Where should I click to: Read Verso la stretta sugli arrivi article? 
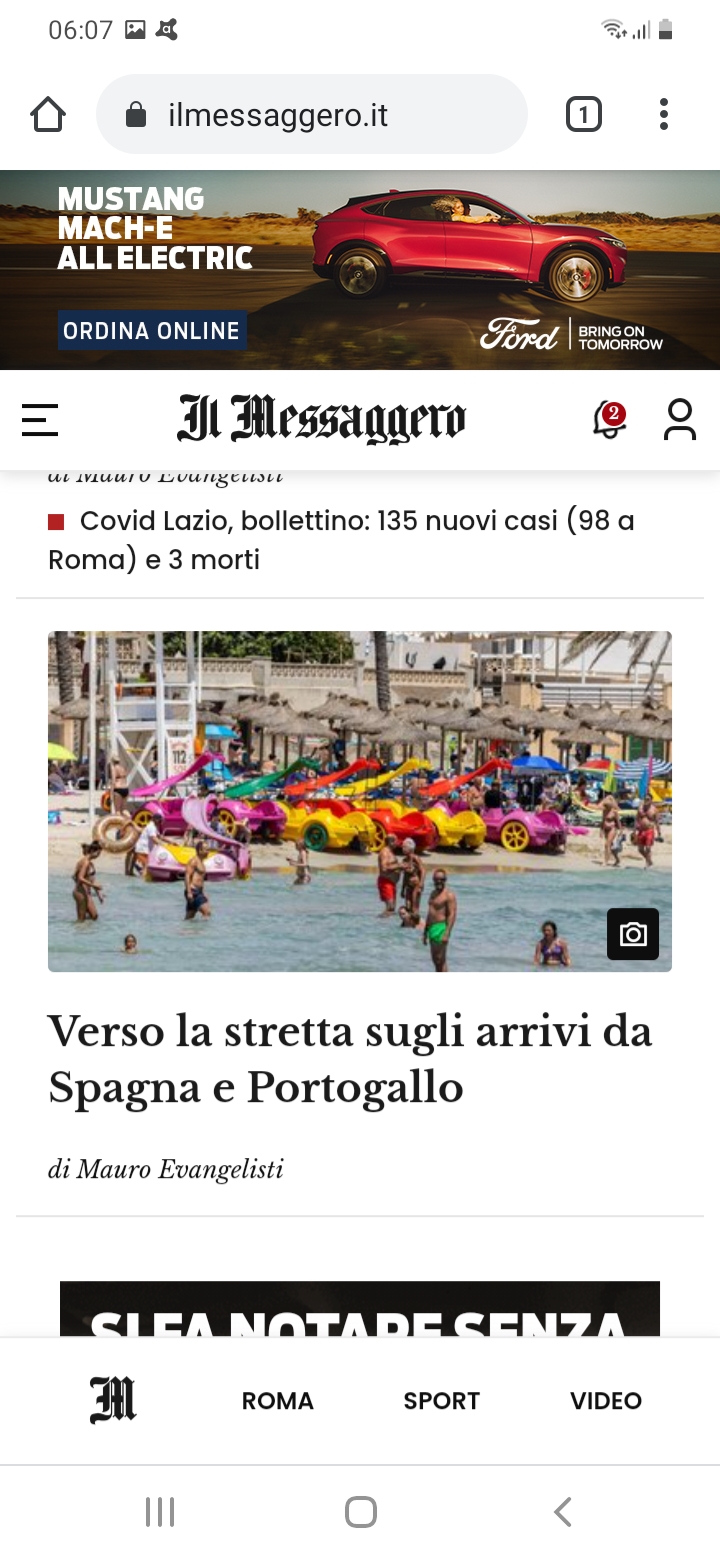pyautogui.click(x=350, y=1059)
